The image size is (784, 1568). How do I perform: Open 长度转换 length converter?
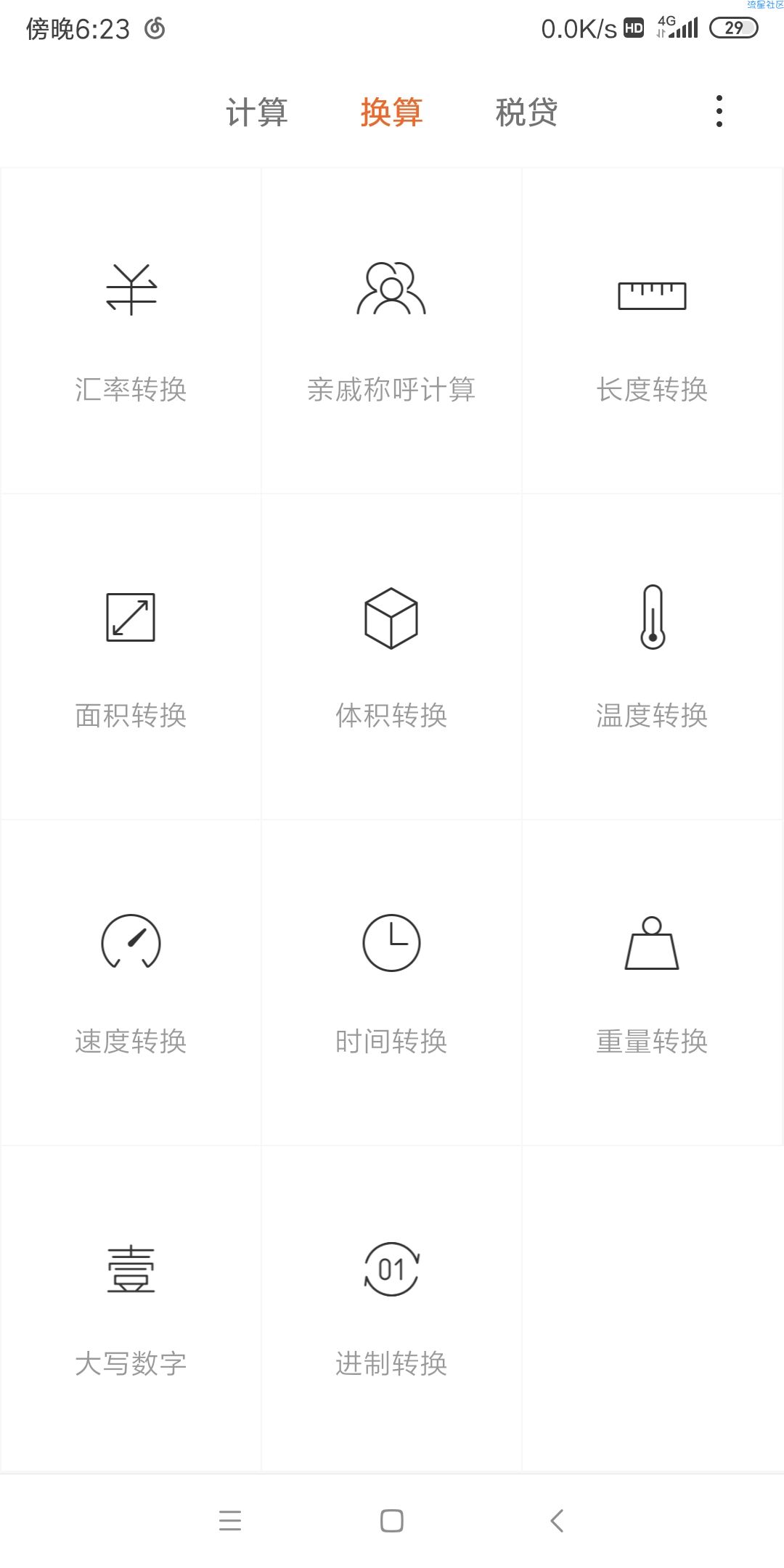pos(652,331)
